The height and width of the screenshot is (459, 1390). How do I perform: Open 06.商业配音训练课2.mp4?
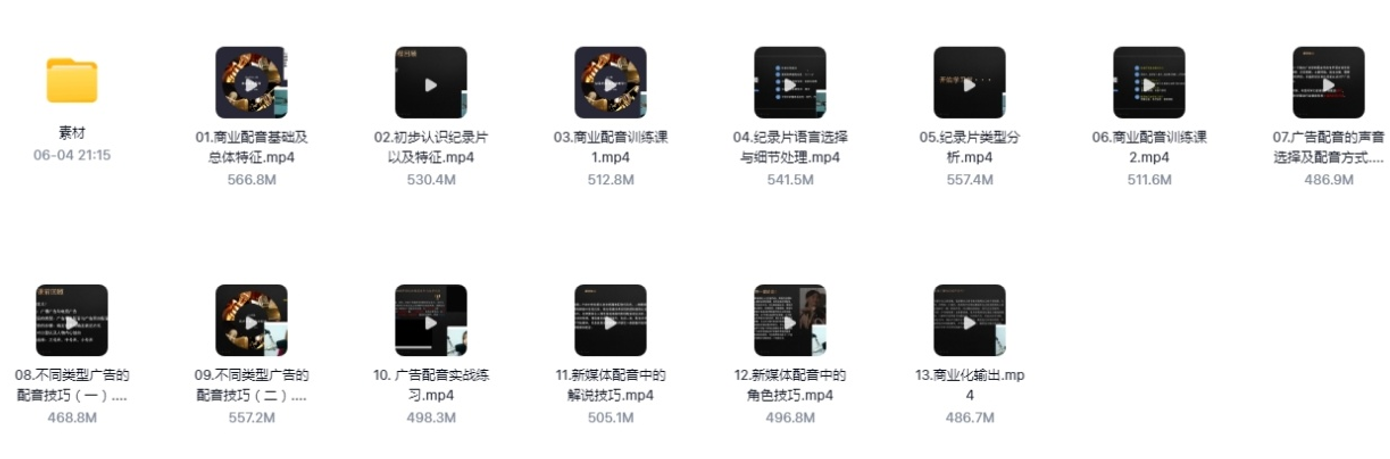click(1149, 84)
